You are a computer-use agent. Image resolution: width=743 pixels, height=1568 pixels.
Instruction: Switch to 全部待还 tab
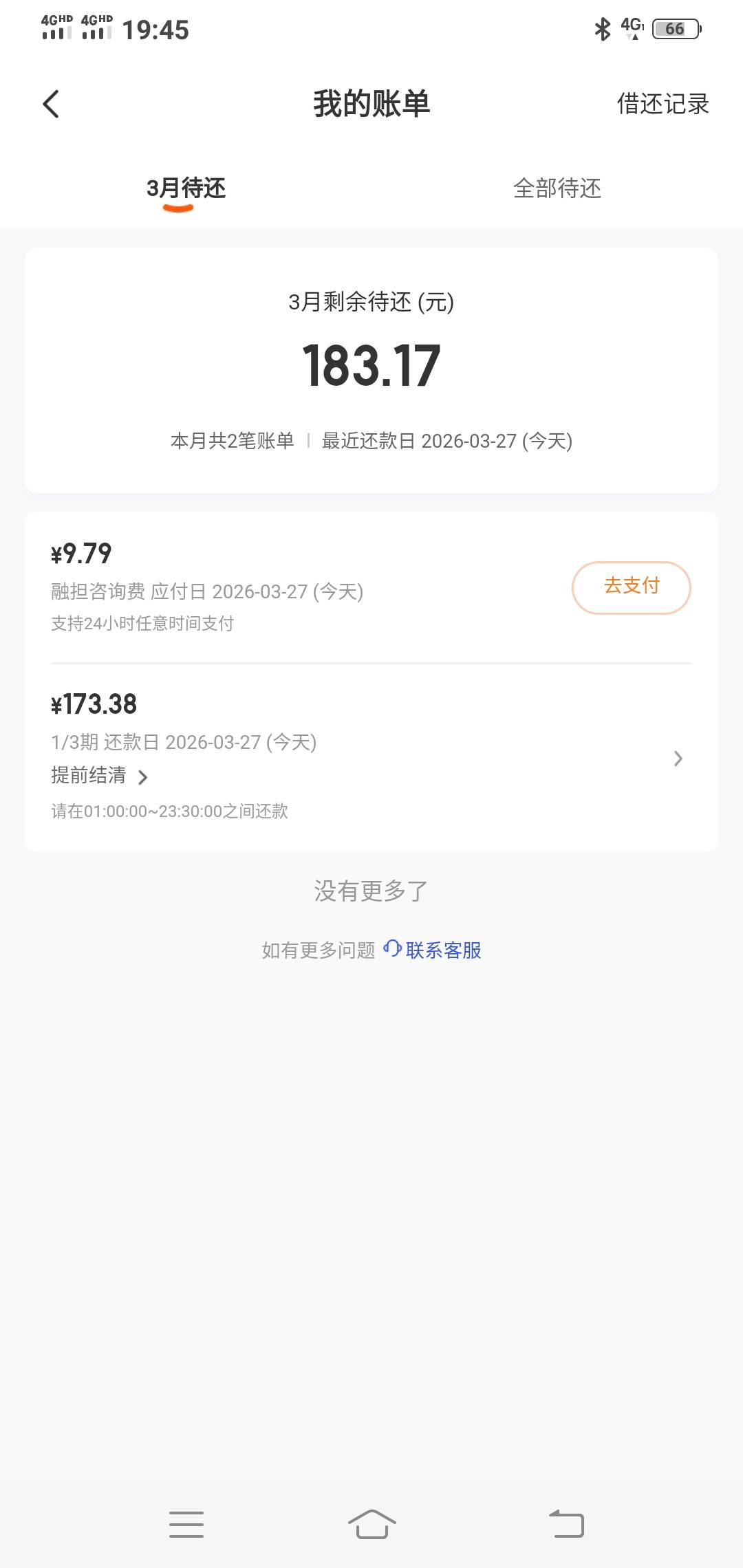(x=557, y=188)
